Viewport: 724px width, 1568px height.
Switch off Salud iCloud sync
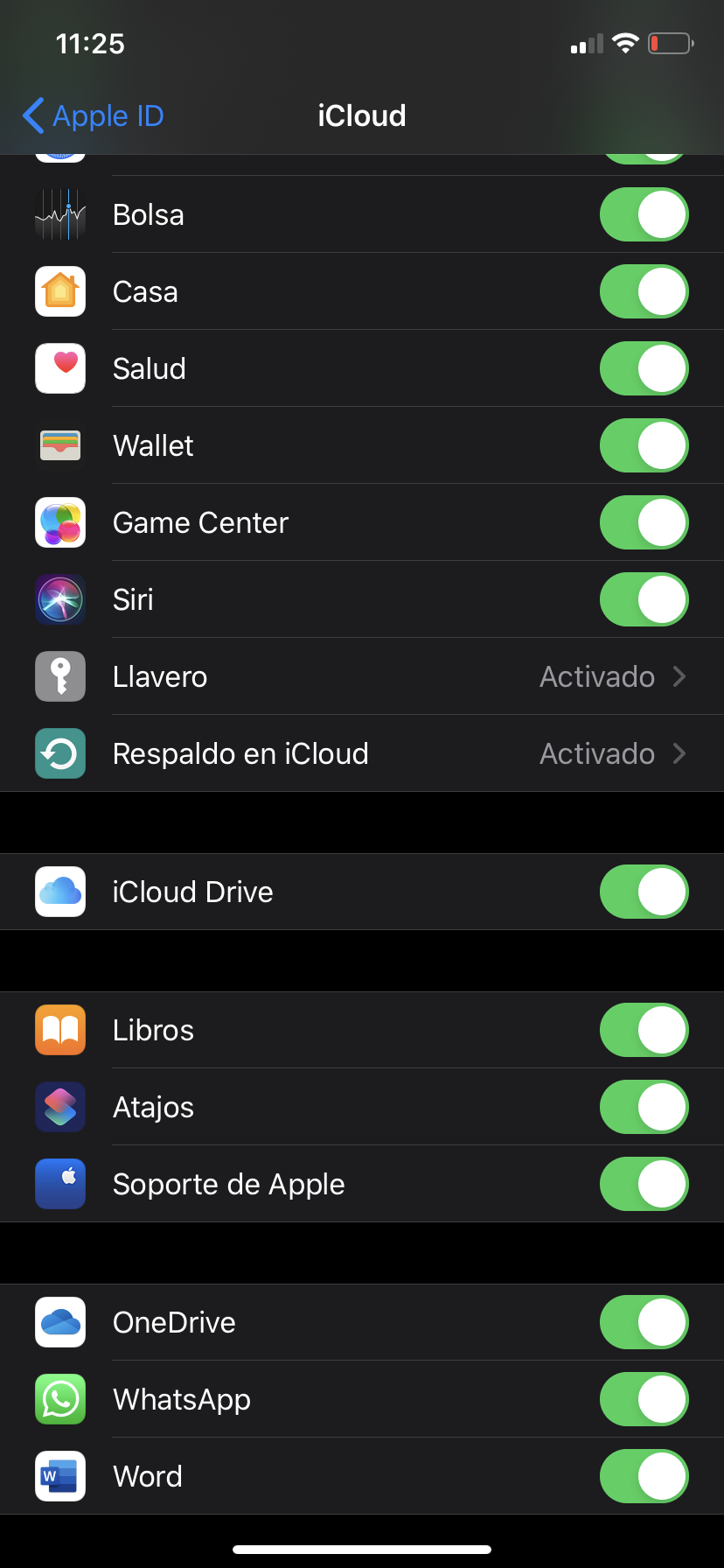pos(644,368)
